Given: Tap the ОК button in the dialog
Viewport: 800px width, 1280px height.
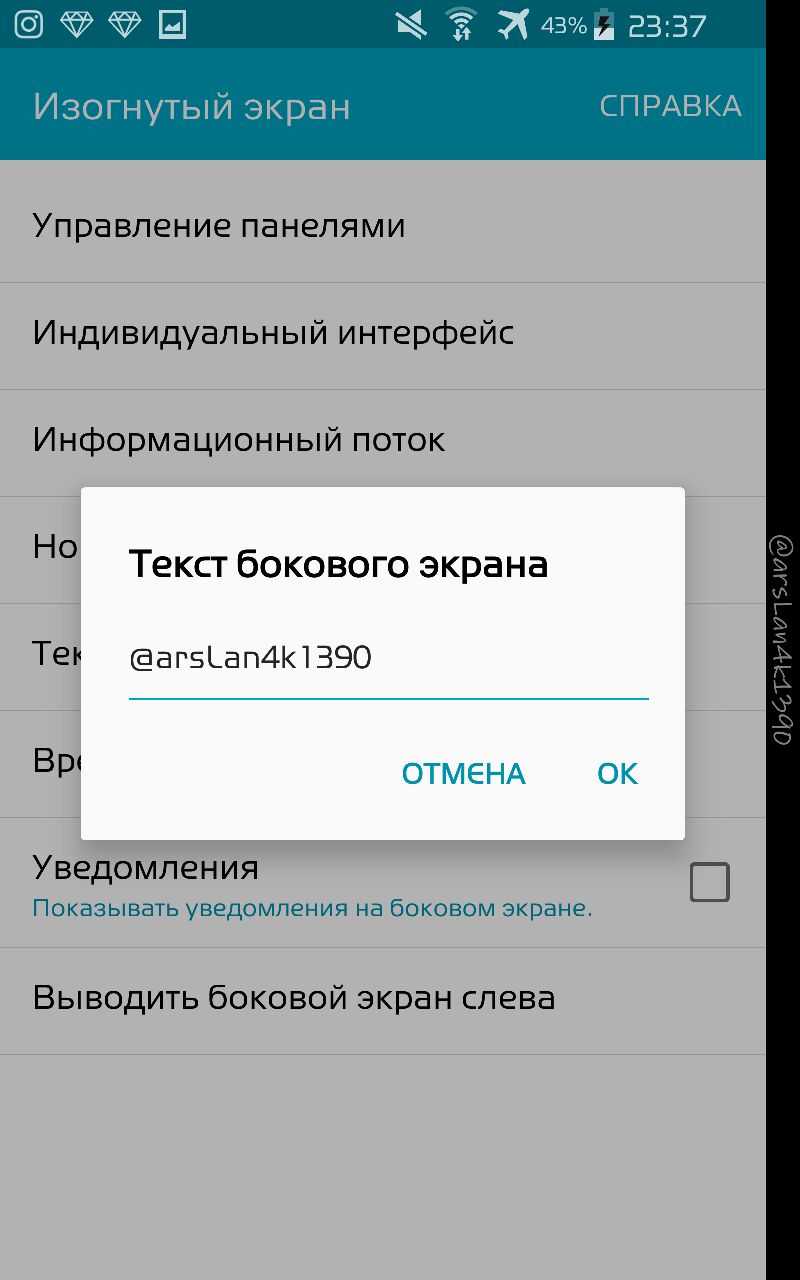Looking at the screenshot, I should 617,773.
